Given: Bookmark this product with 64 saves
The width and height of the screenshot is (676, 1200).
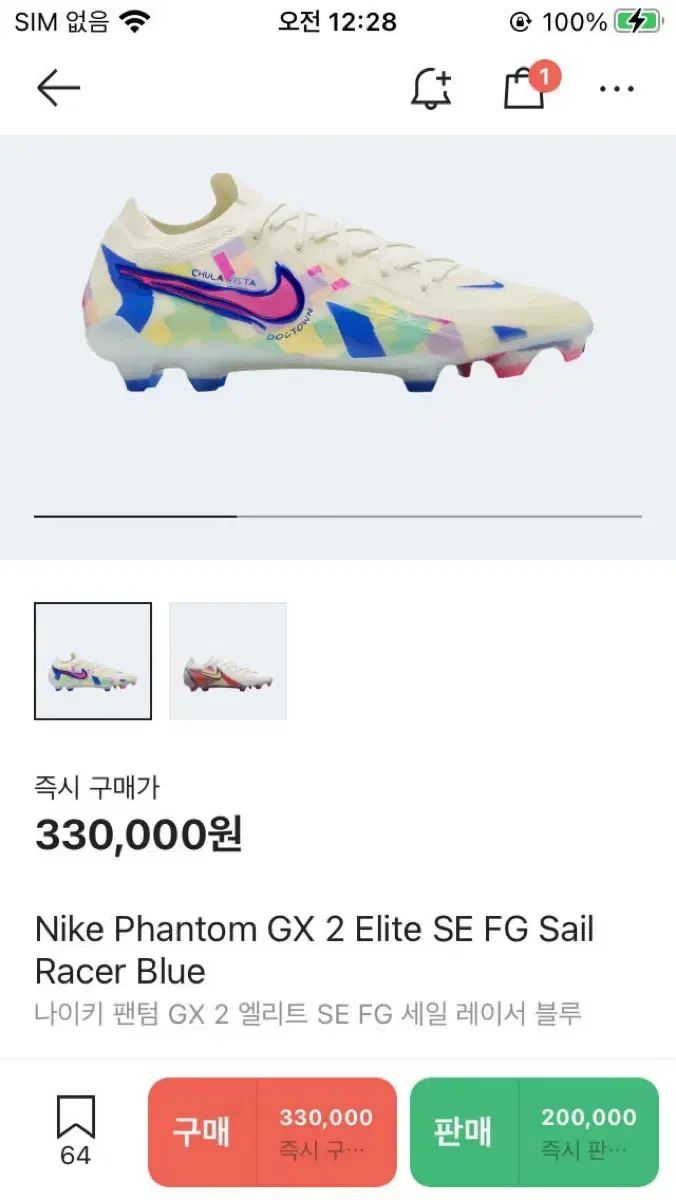Looking at the screenshot, I should click(x=75, y=1131).
